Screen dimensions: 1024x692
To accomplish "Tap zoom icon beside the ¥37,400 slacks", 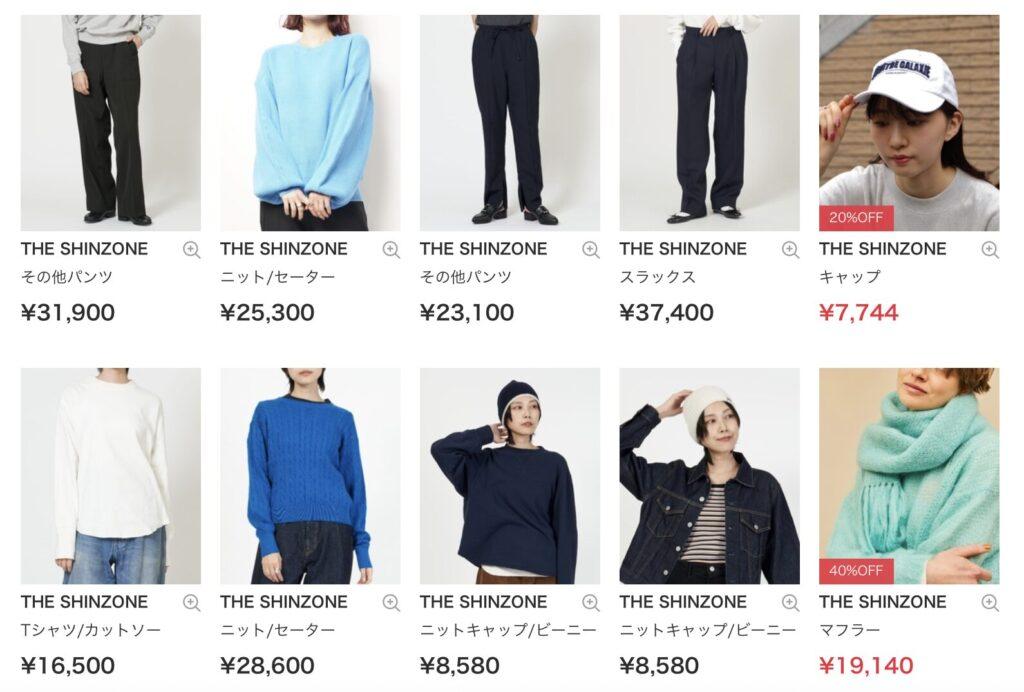I will click(x=790, y=250).
